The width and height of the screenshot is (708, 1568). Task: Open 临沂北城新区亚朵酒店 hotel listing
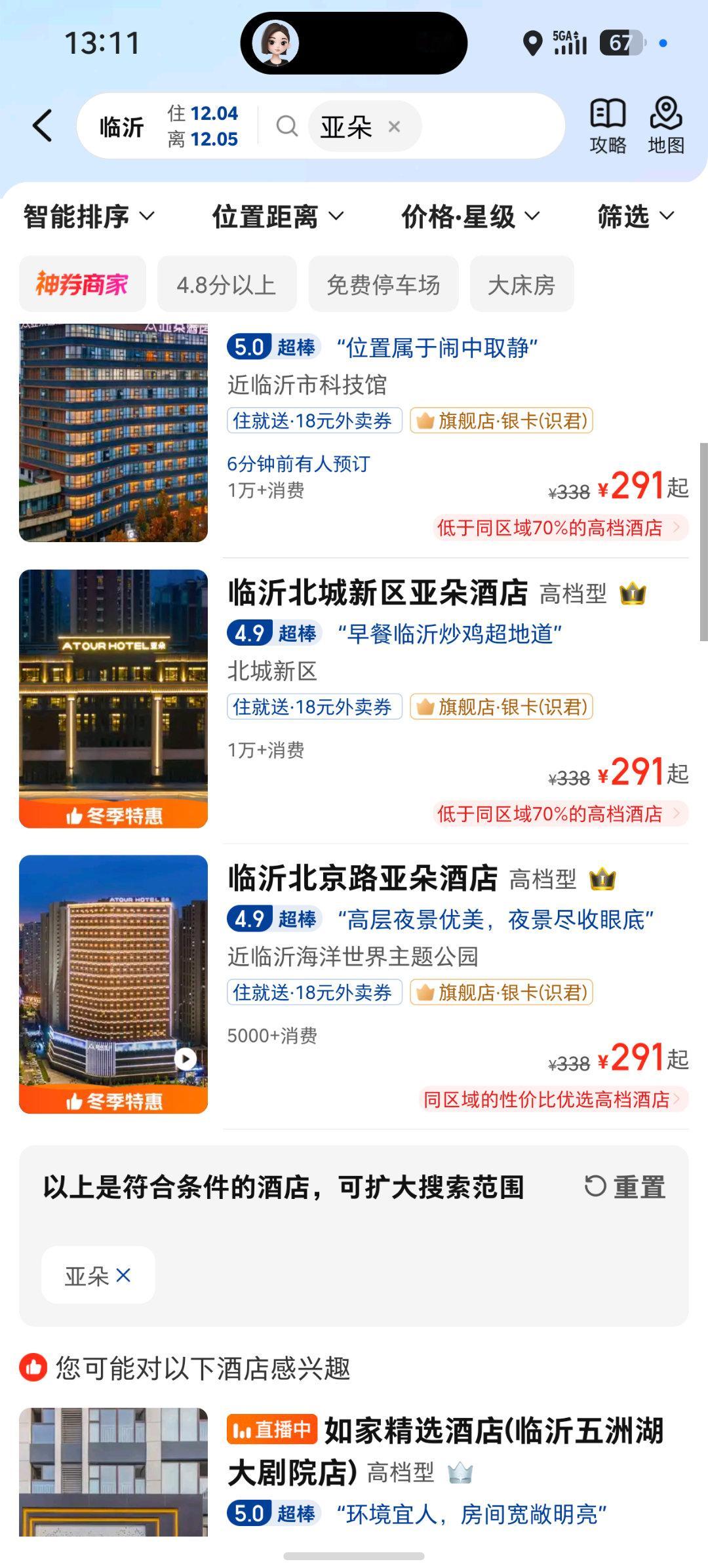pos(378,593)
